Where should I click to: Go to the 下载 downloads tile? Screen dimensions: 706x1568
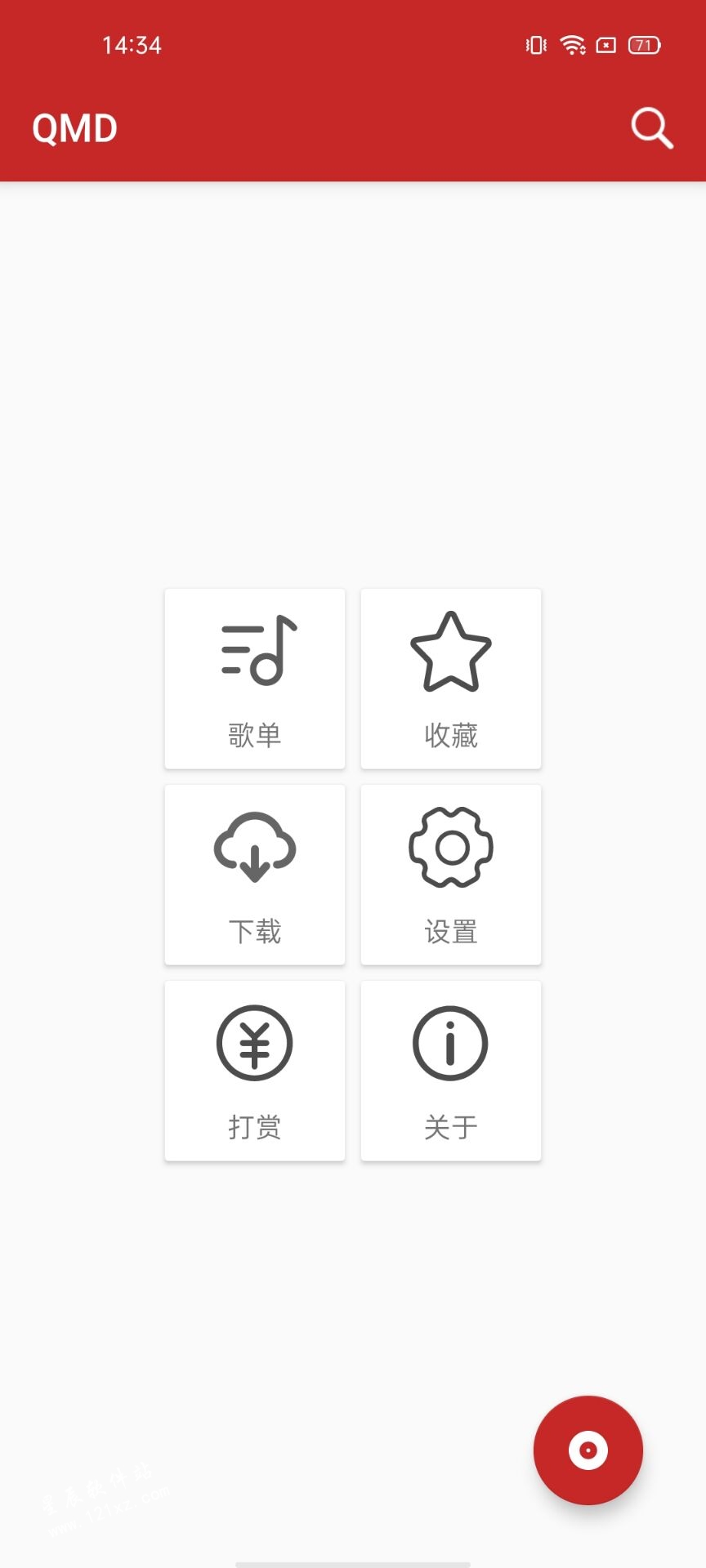(x=255, y=875)
